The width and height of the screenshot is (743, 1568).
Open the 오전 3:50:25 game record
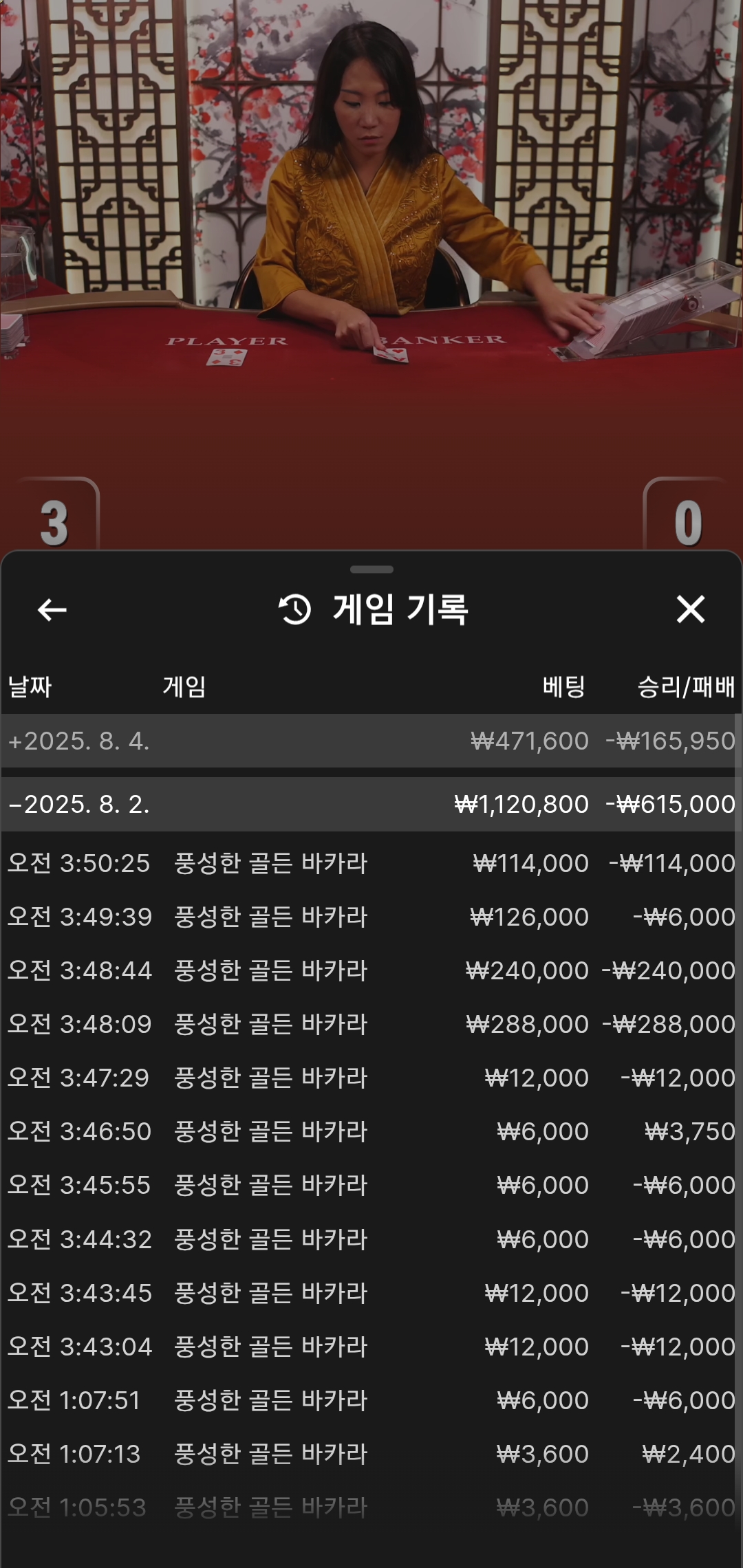click(x=371, y=863)
